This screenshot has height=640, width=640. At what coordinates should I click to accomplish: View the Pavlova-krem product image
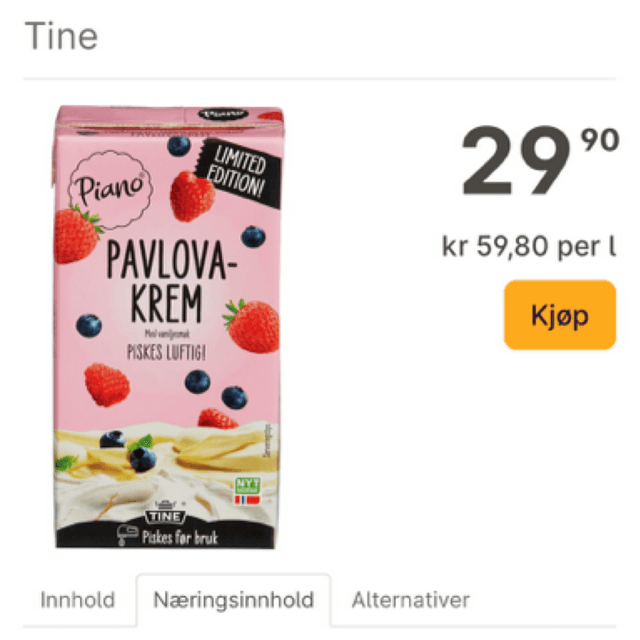(x=169, y=326)
